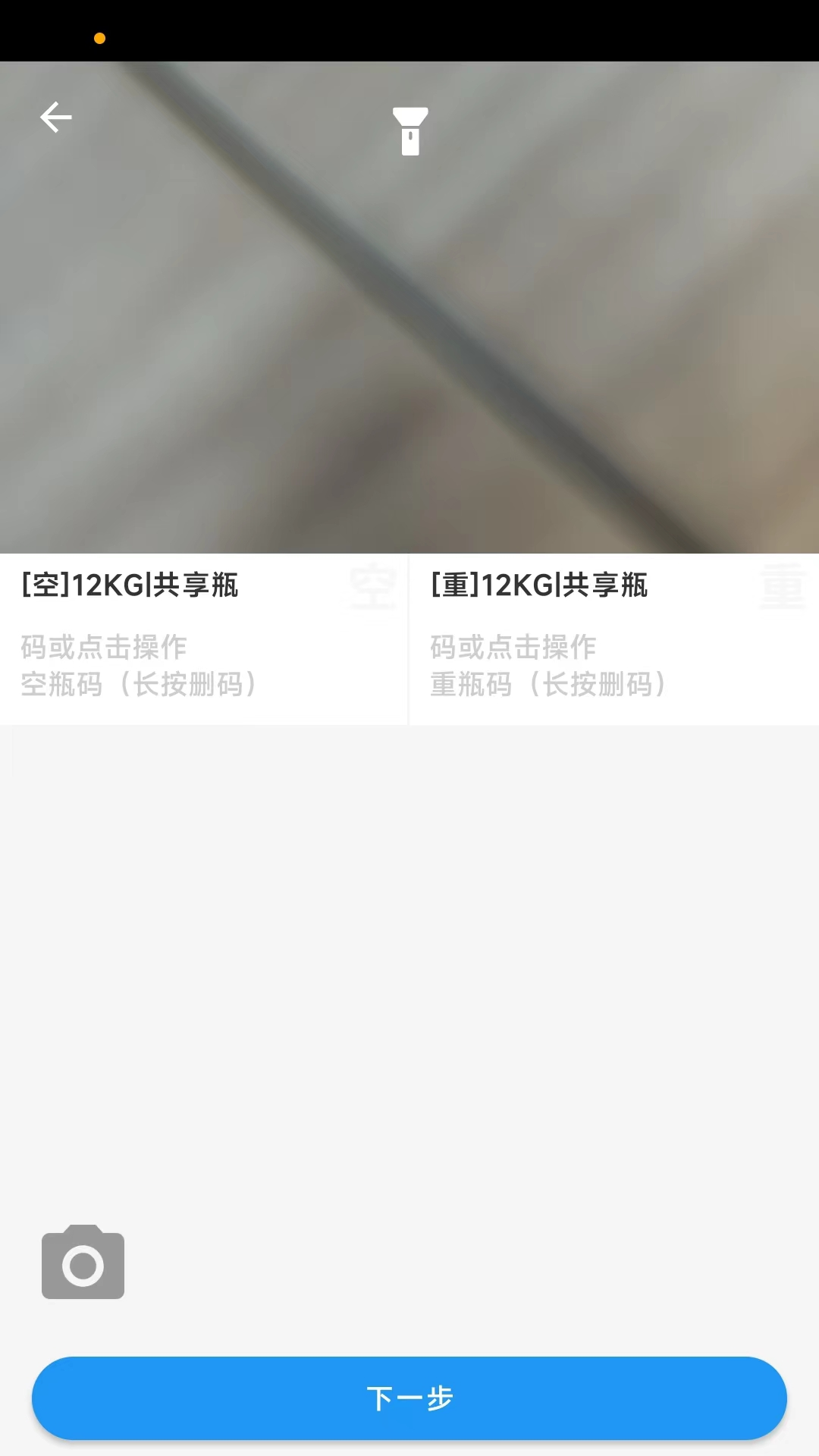Select the [空]12KG共享瓶 empty bottle card
The height and width of the screenshot is (1456, 819).
[x=203, y=639]
